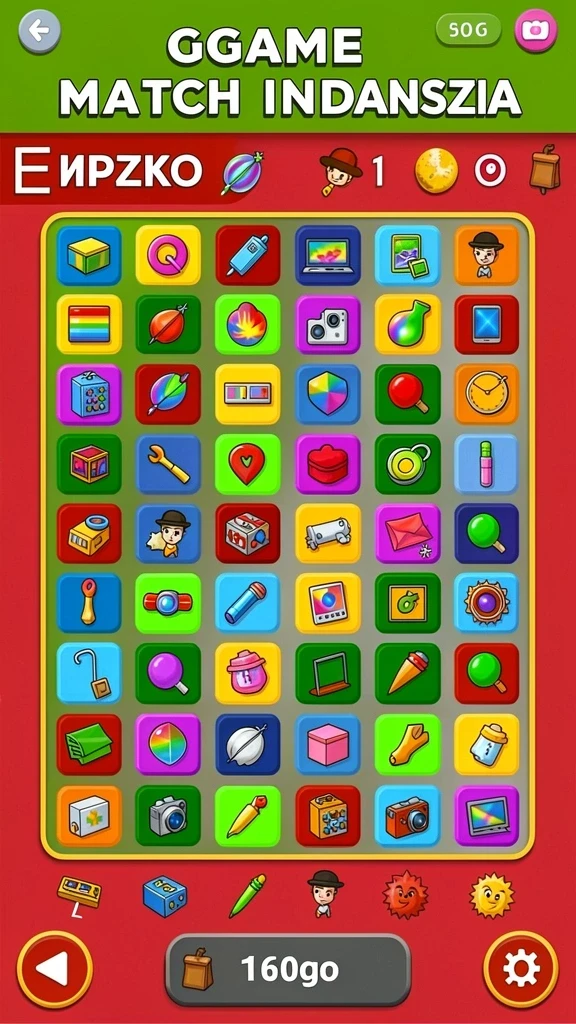Screen dimensions: 576x1024
Task: Pick the laptop tile on the blue background
Action: pos(328,255)
